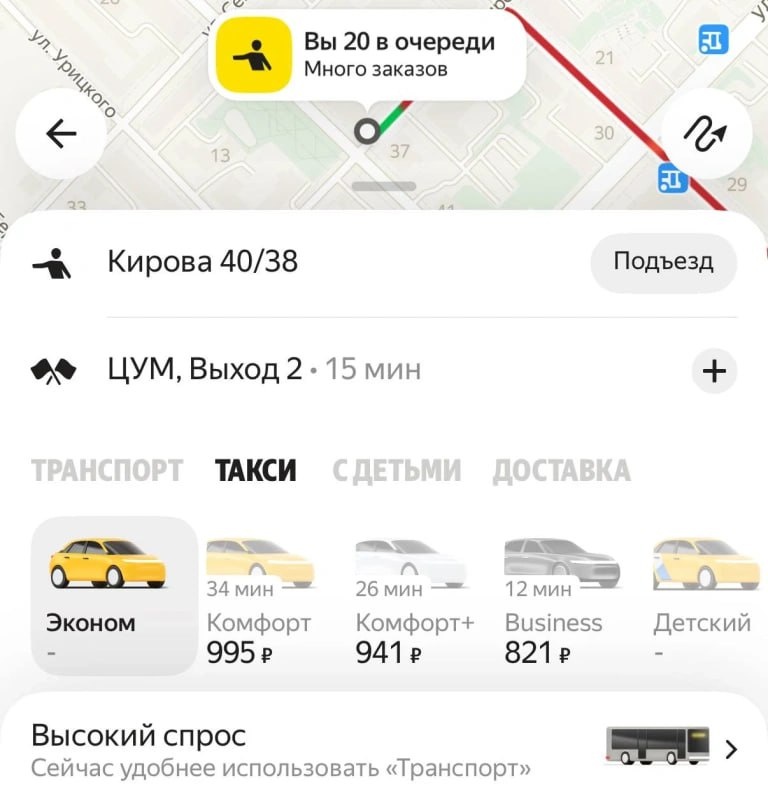
Task: Tap the pickup point pin on the map
Action: pos(368,128)
